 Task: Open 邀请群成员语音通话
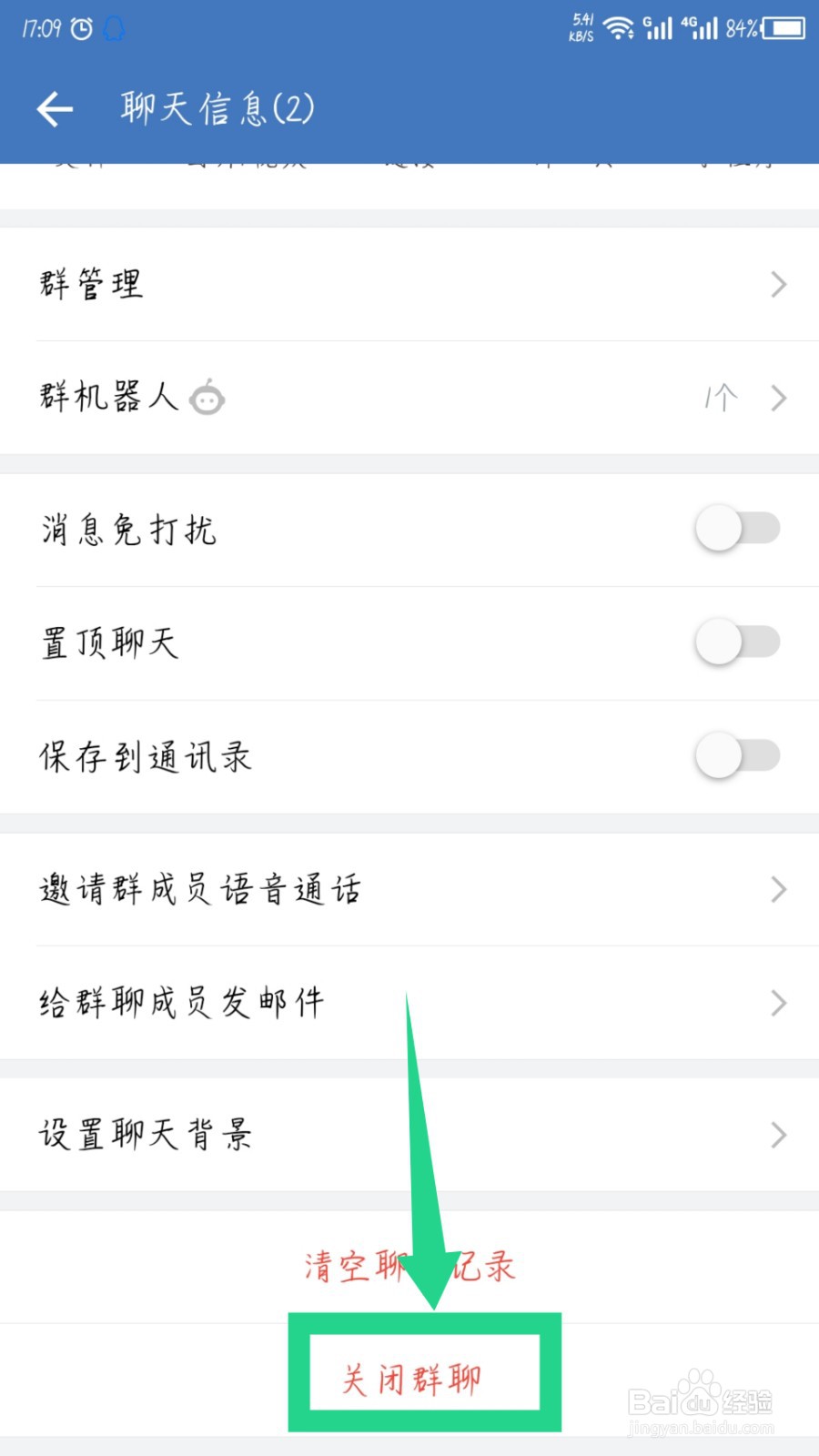point(409,889)
